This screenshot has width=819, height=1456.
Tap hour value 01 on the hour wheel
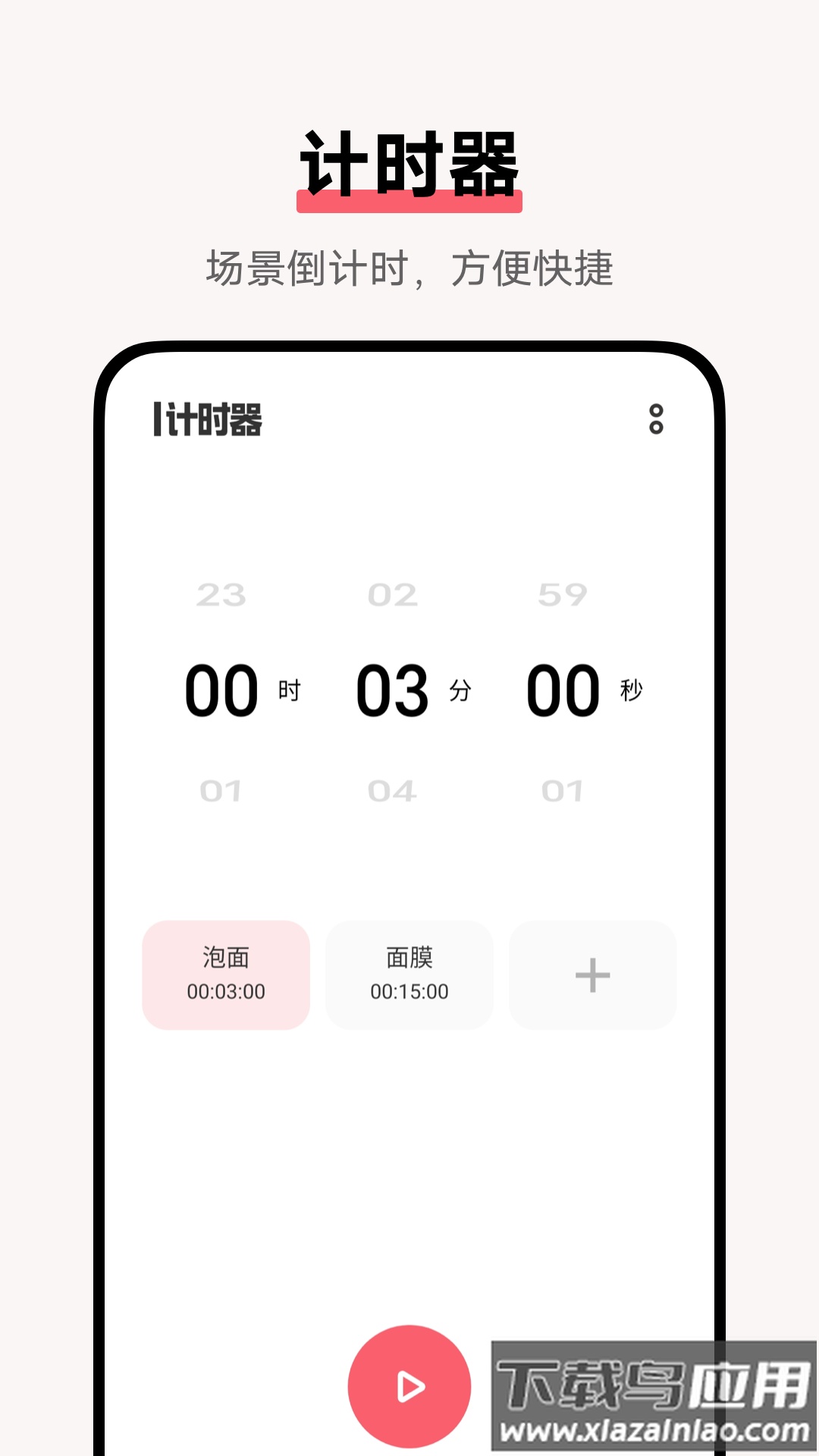220,791
